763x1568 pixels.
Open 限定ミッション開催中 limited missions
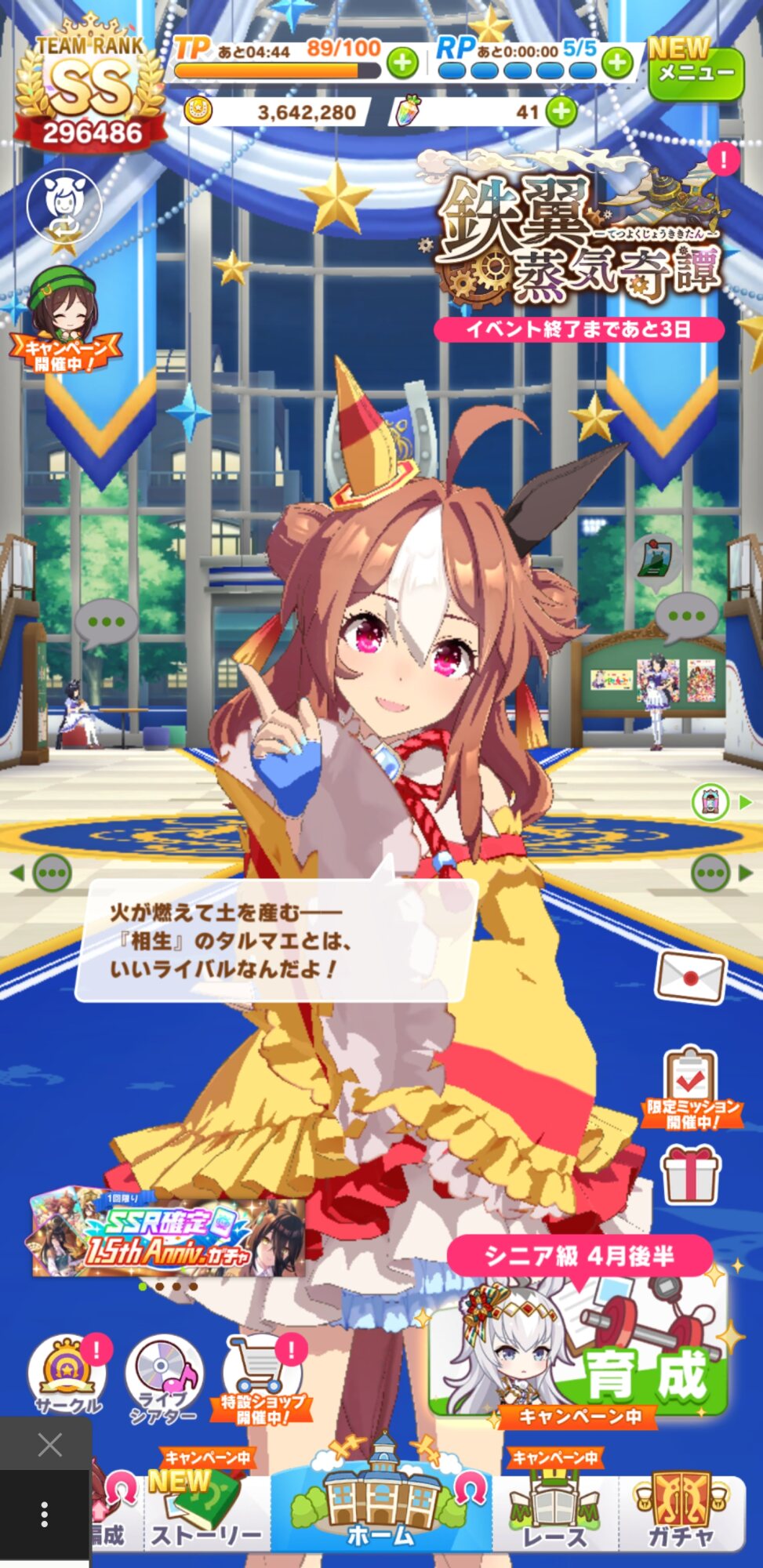(x=691, y=1088)
